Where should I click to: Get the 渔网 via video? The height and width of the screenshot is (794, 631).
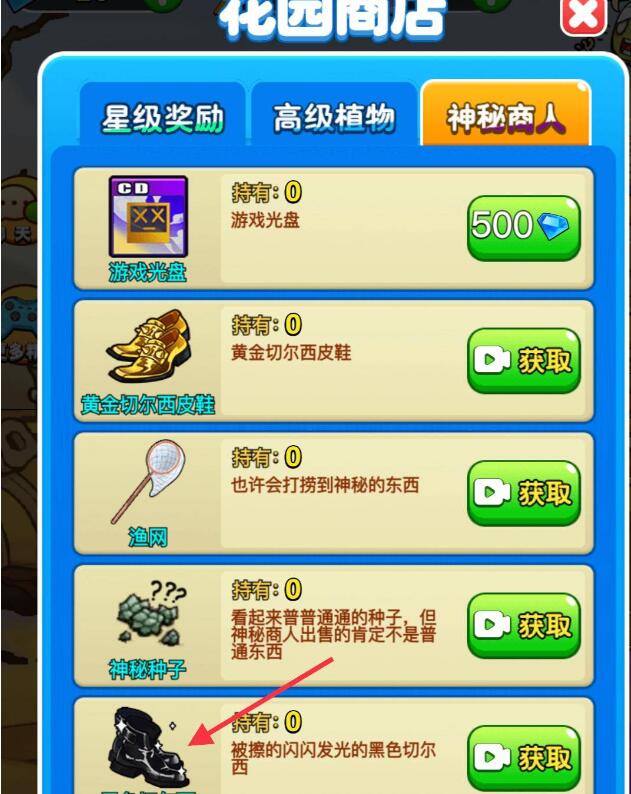pyautogui.click(x=523, y=493)
